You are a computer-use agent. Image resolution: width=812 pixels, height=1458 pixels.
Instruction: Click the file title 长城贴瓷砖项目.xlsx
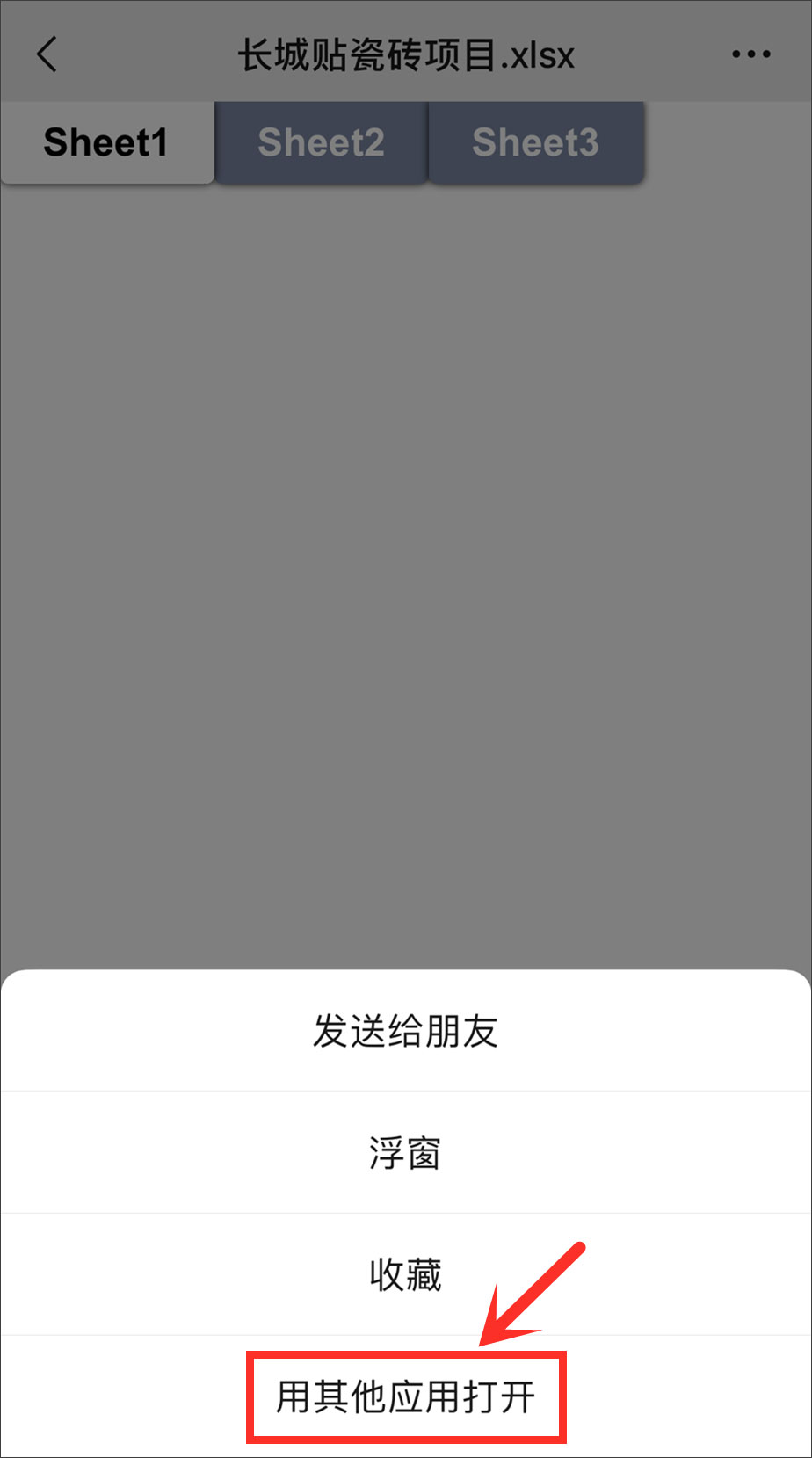(405, 53)
